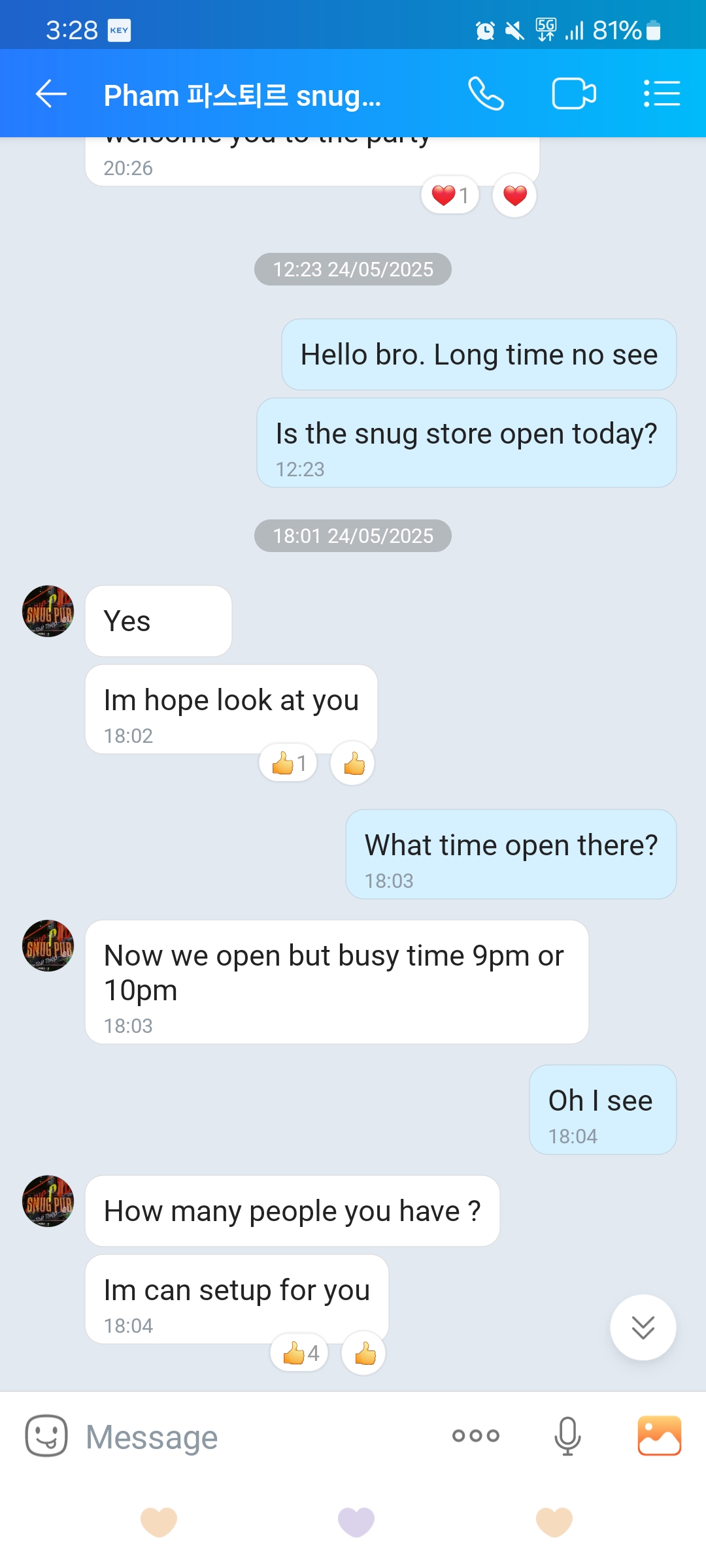Viewport: 706px width, 1568px height.
Task: Open Pham's profile from the chat title
Action: coord(242,95)
